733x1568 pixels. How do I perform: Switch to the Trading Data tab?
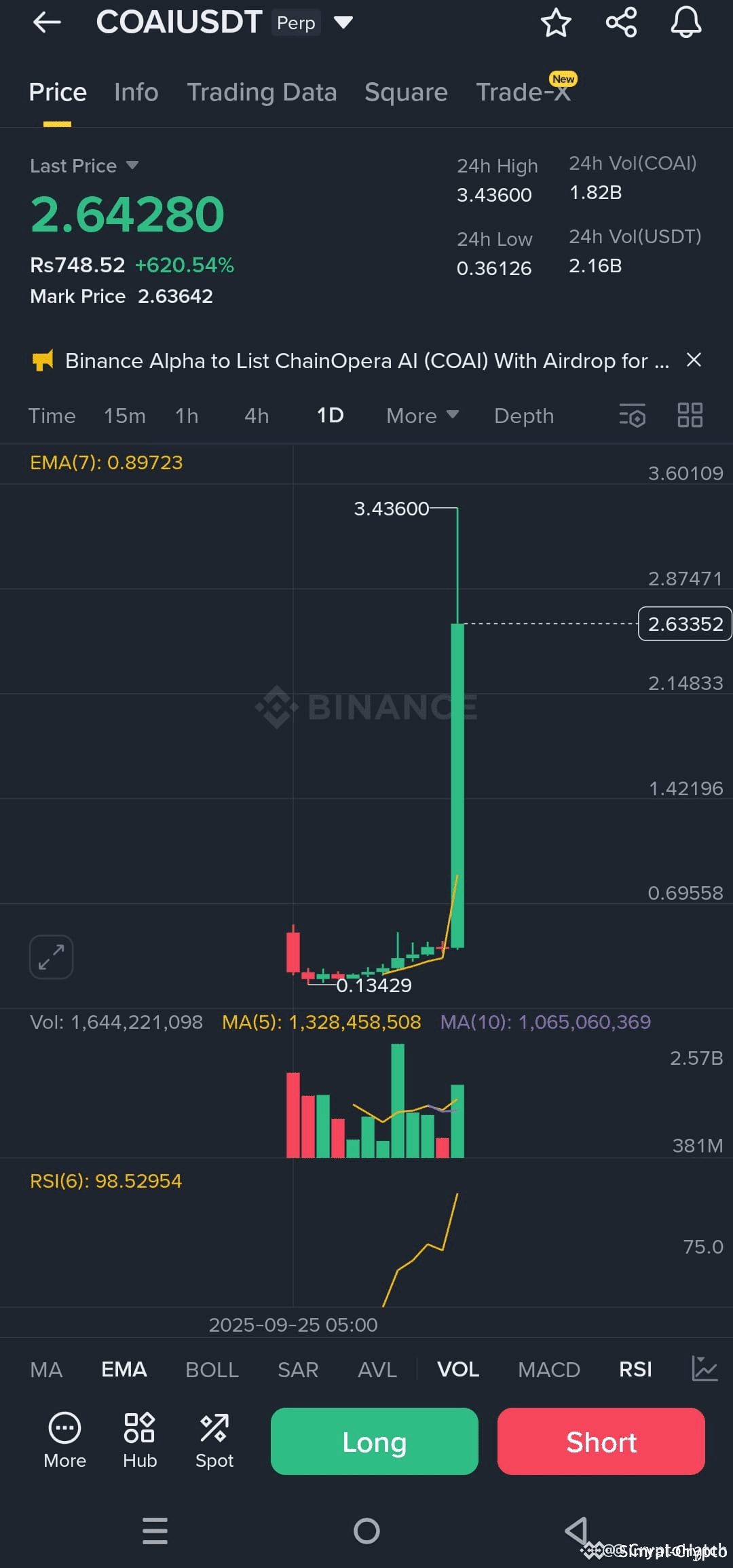[x=262, y=92]
